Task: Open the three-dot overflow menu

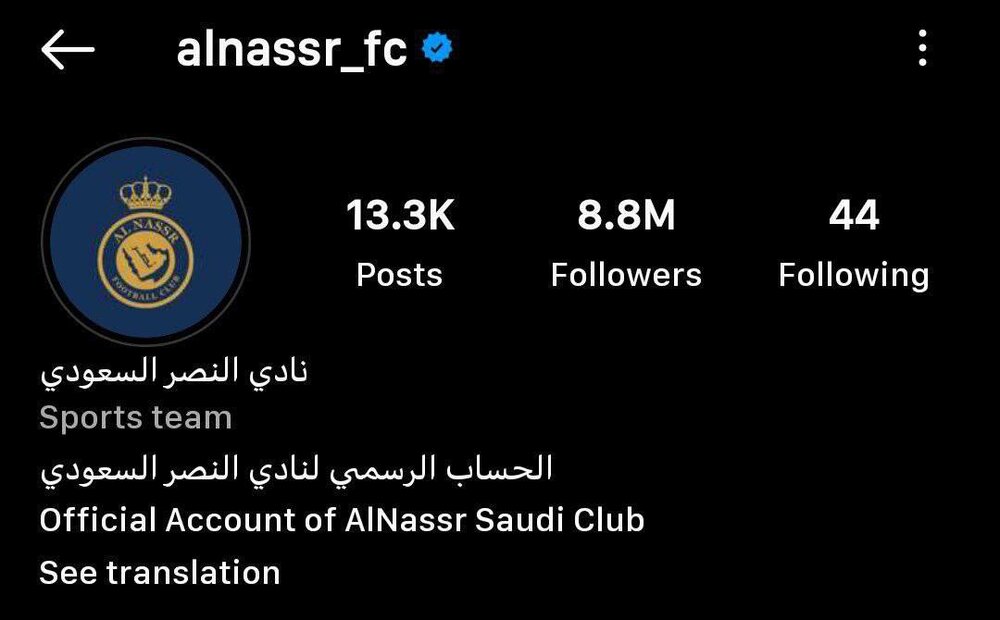Action: 922,49
